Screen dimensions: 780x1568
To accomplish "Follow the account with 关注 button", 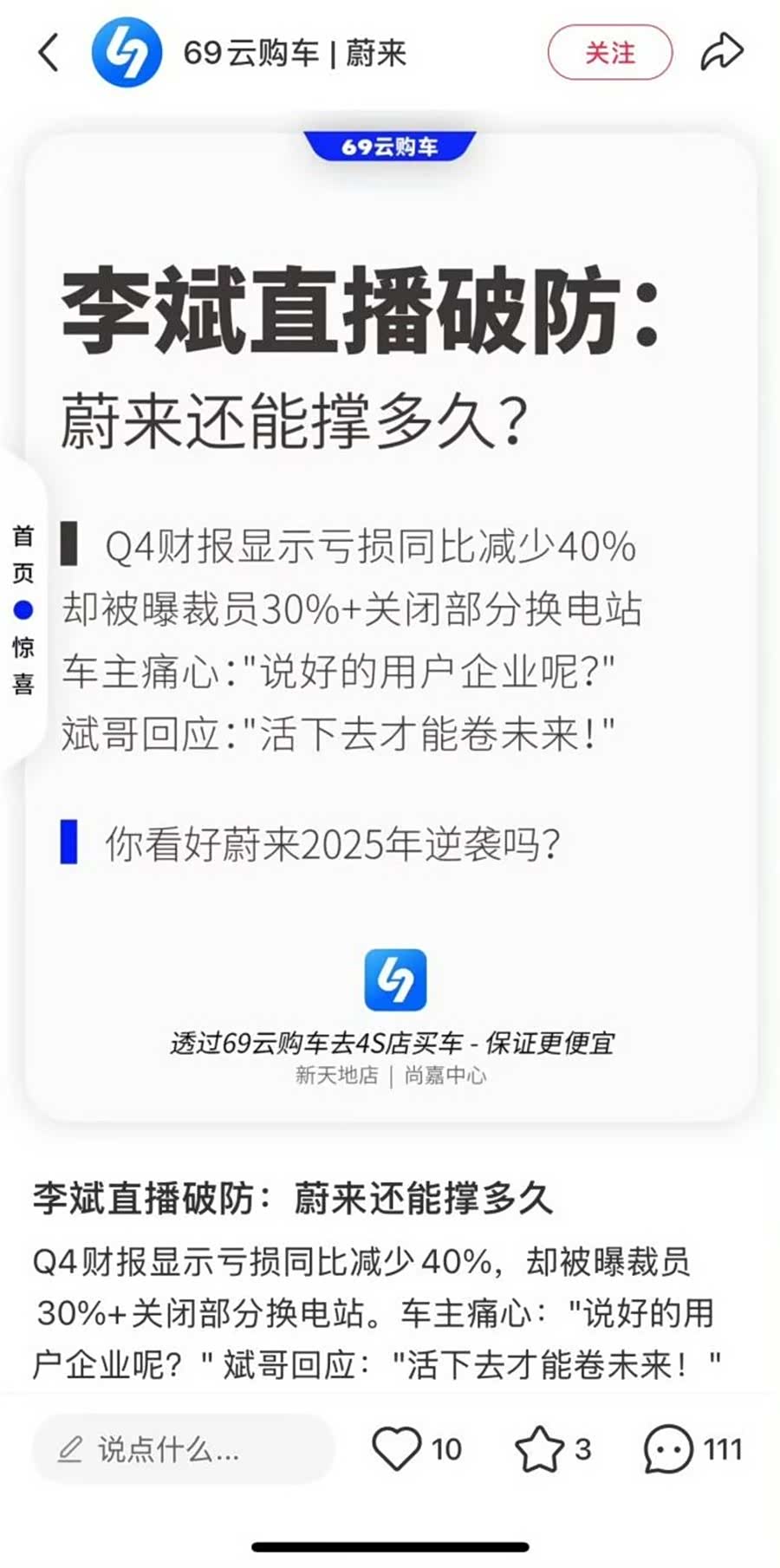I will [609, 53].
